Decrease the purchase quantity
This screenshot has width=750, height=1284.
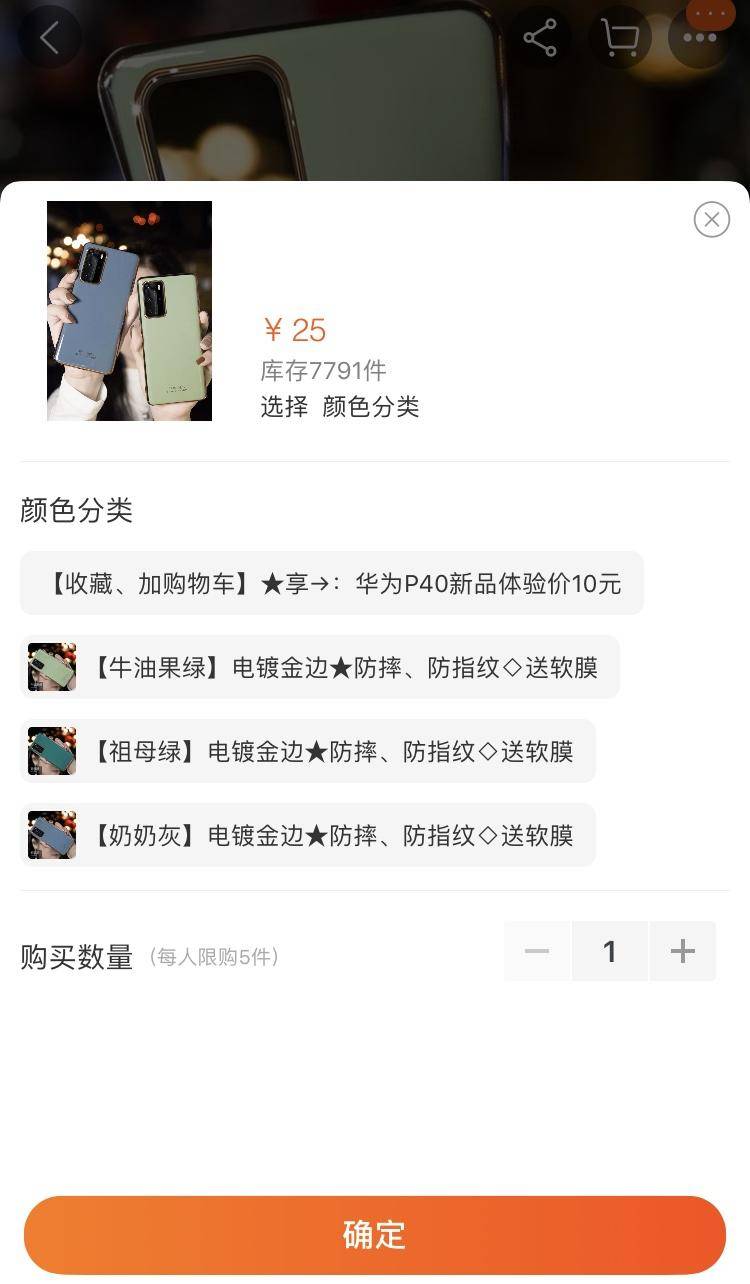point(537,951)
